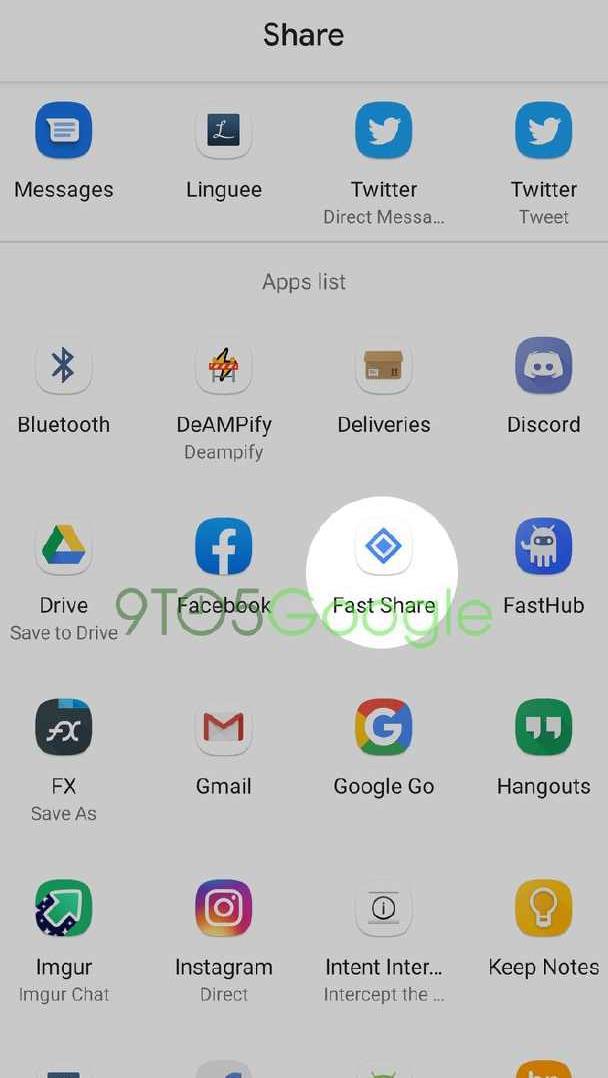Share as a Twitter Tweet
The image size is (608, 1078).
543,131
